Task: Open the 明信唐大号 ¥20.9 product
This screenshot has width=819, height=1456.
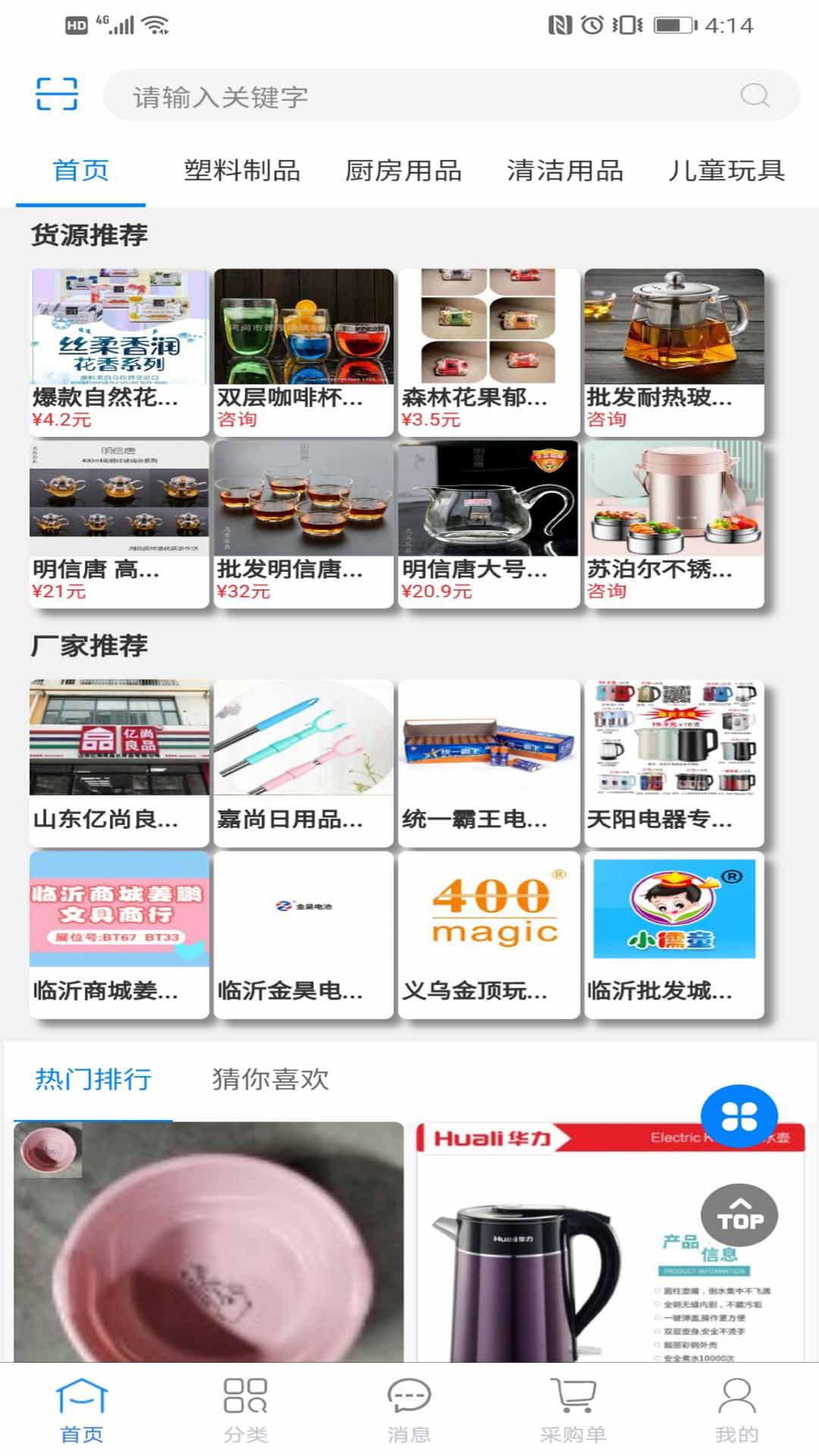Action: 488,523
